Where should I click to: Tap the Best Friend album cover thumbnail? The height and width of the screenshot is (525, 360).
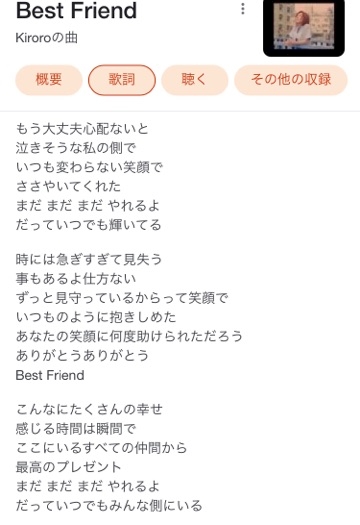[x=304, y=27]
